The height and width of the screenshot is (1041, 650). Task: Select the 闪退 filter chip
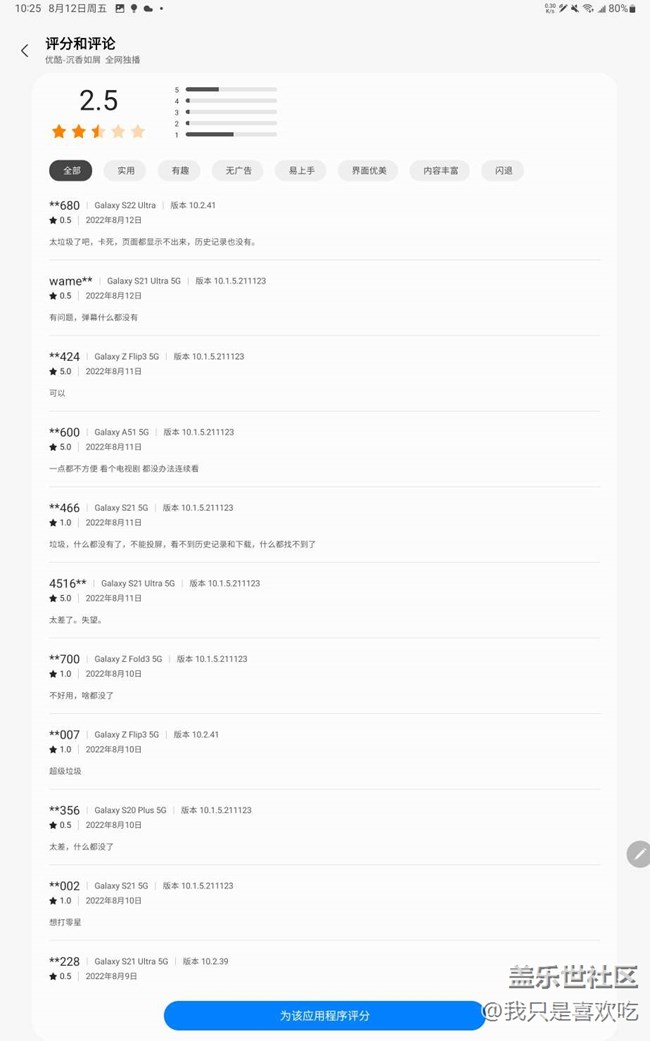click(503, 171)
